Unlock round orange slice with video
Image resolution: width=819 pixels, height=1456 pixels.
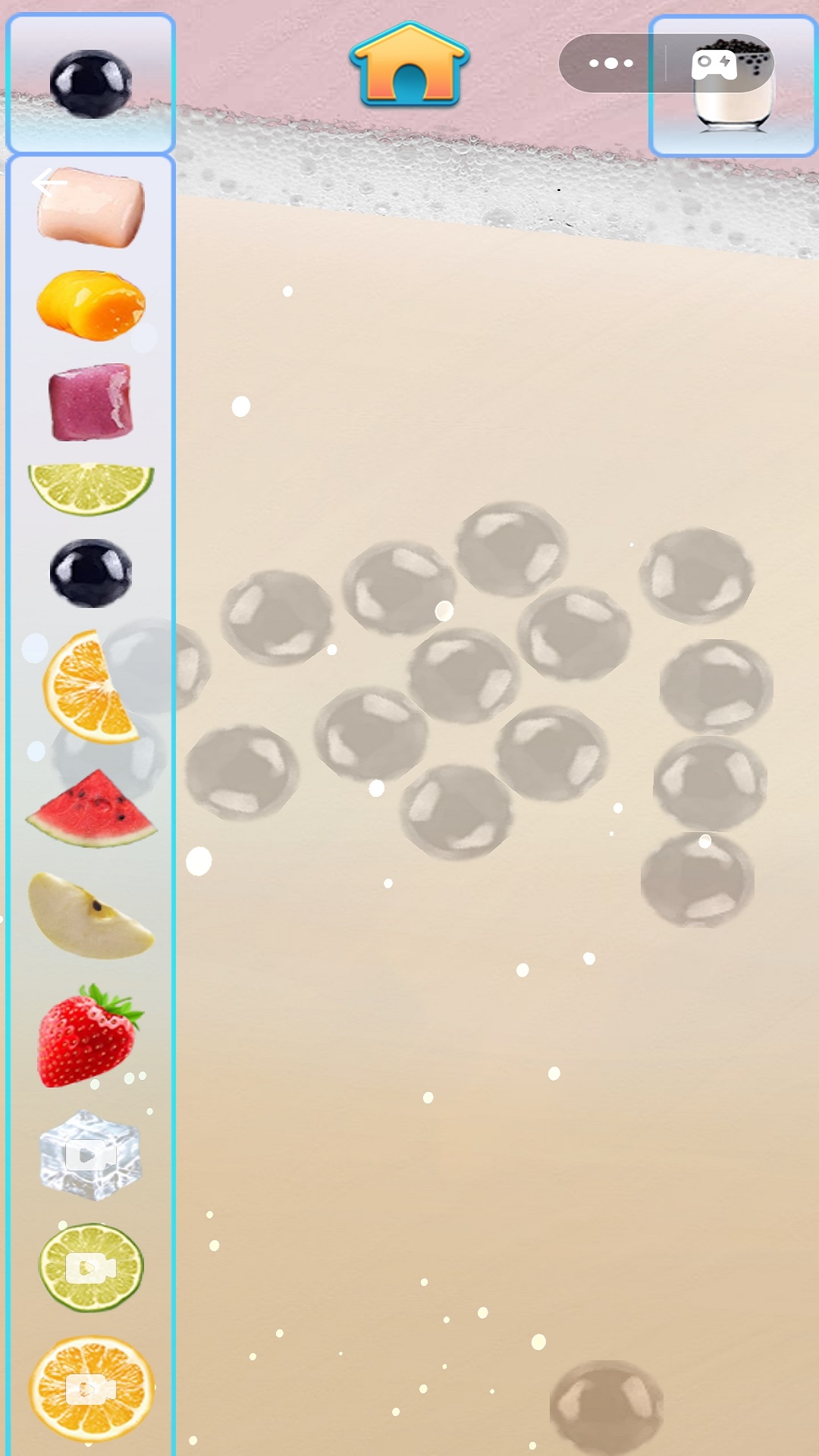pos(91,1388)
